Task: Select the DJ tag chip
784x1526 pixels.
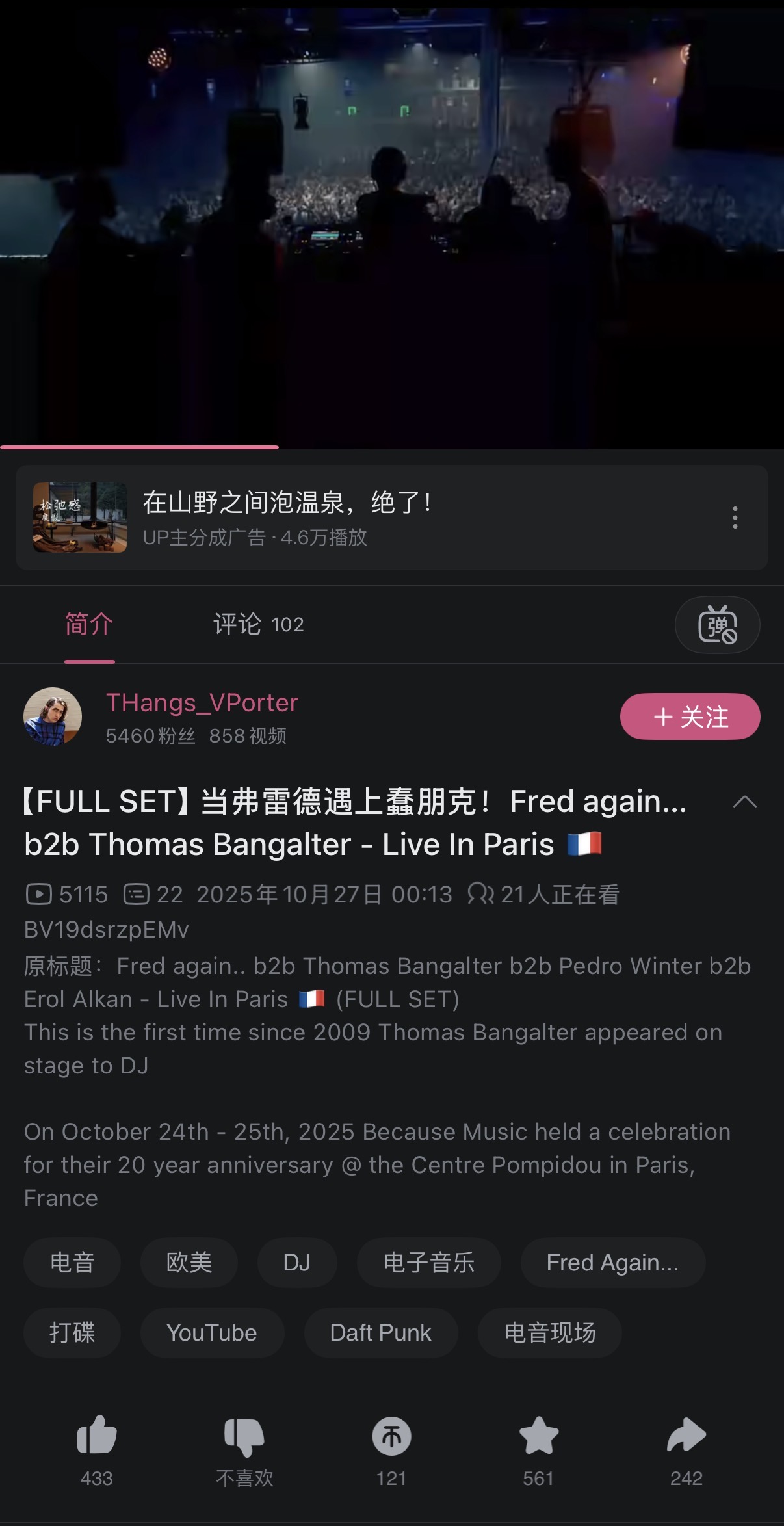Action: pos(297,1263)
